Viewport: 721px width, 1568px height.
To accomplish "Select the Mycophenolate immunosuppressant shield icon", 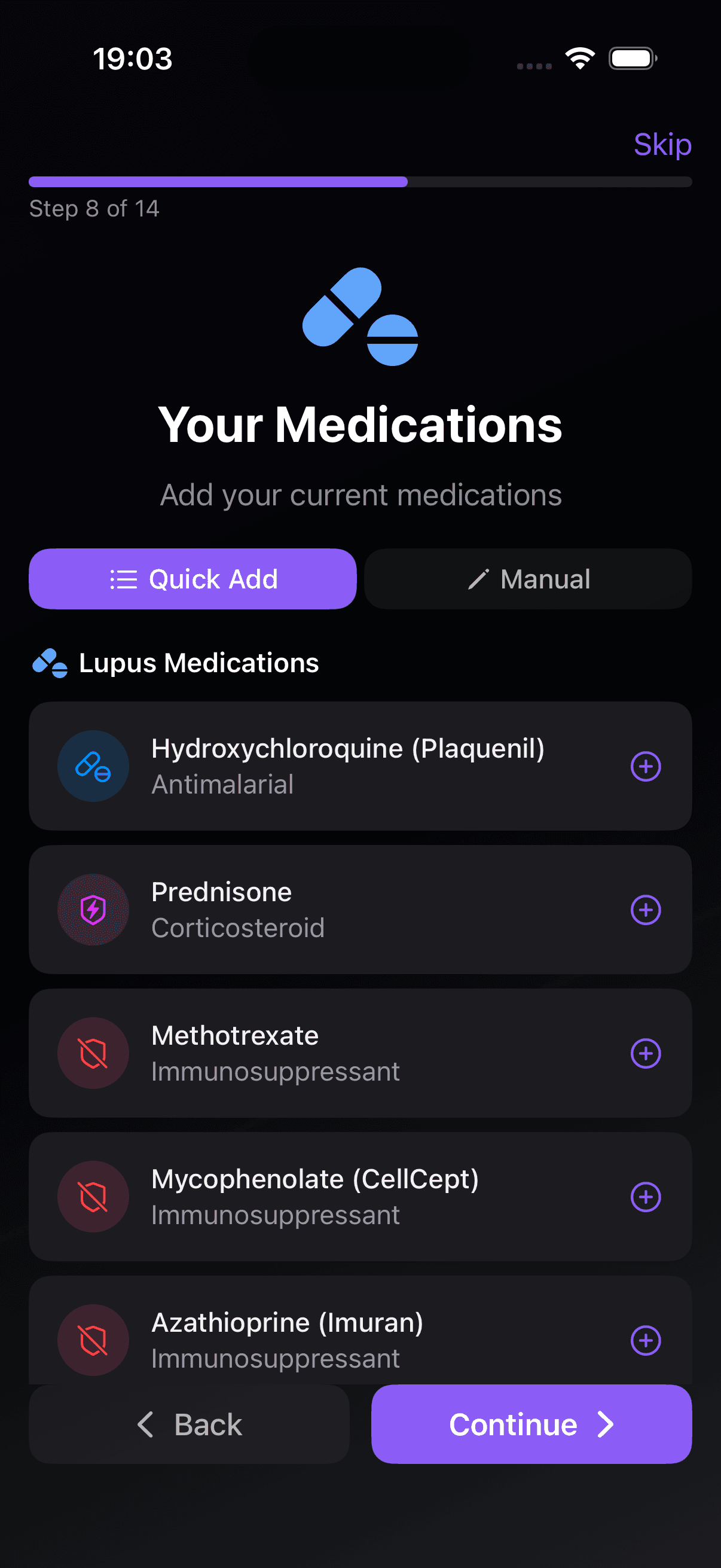I will point(93,1197).
